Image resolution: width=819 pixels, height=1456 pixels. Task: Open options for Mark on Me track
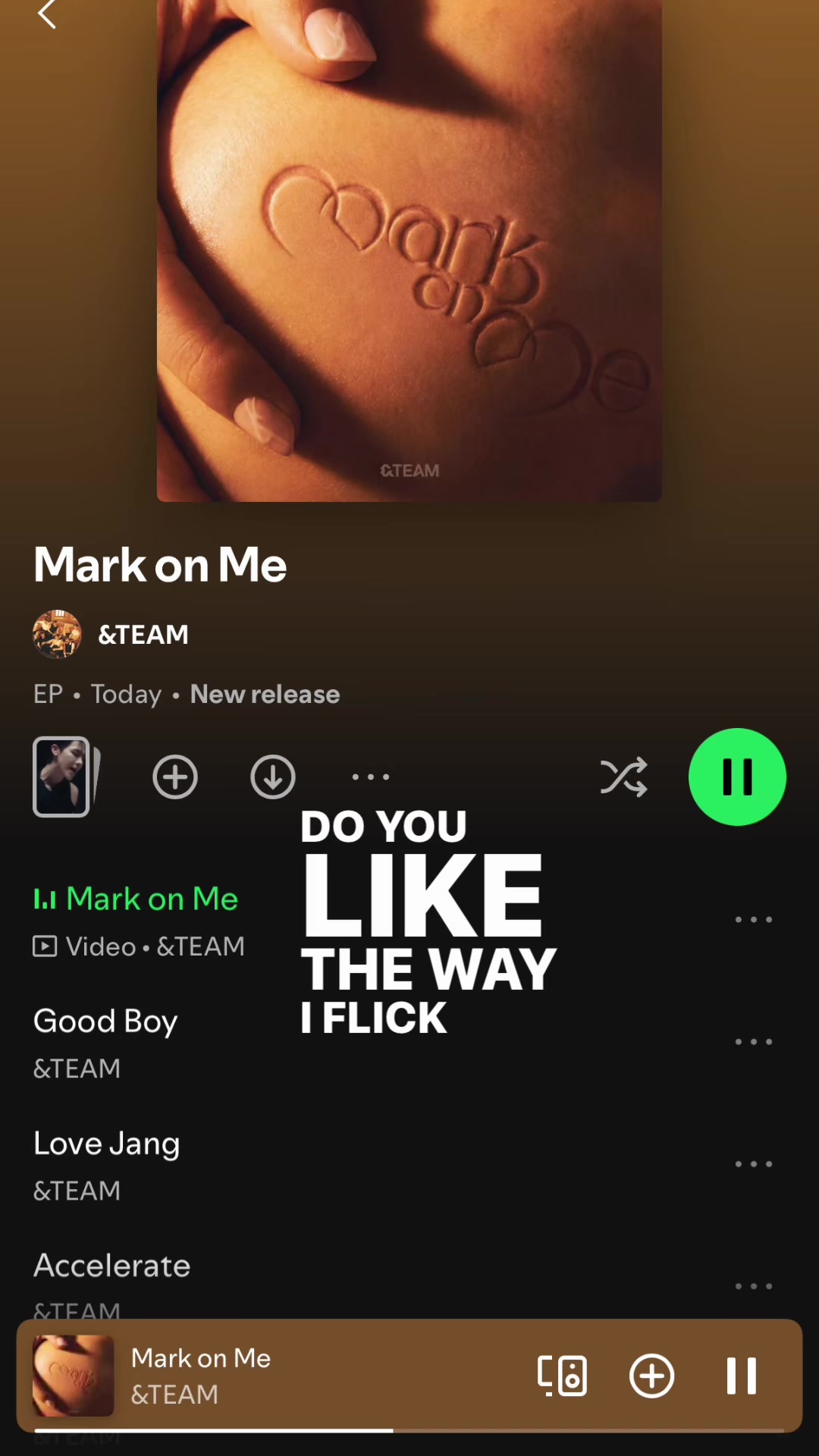(x=754, y=920)
